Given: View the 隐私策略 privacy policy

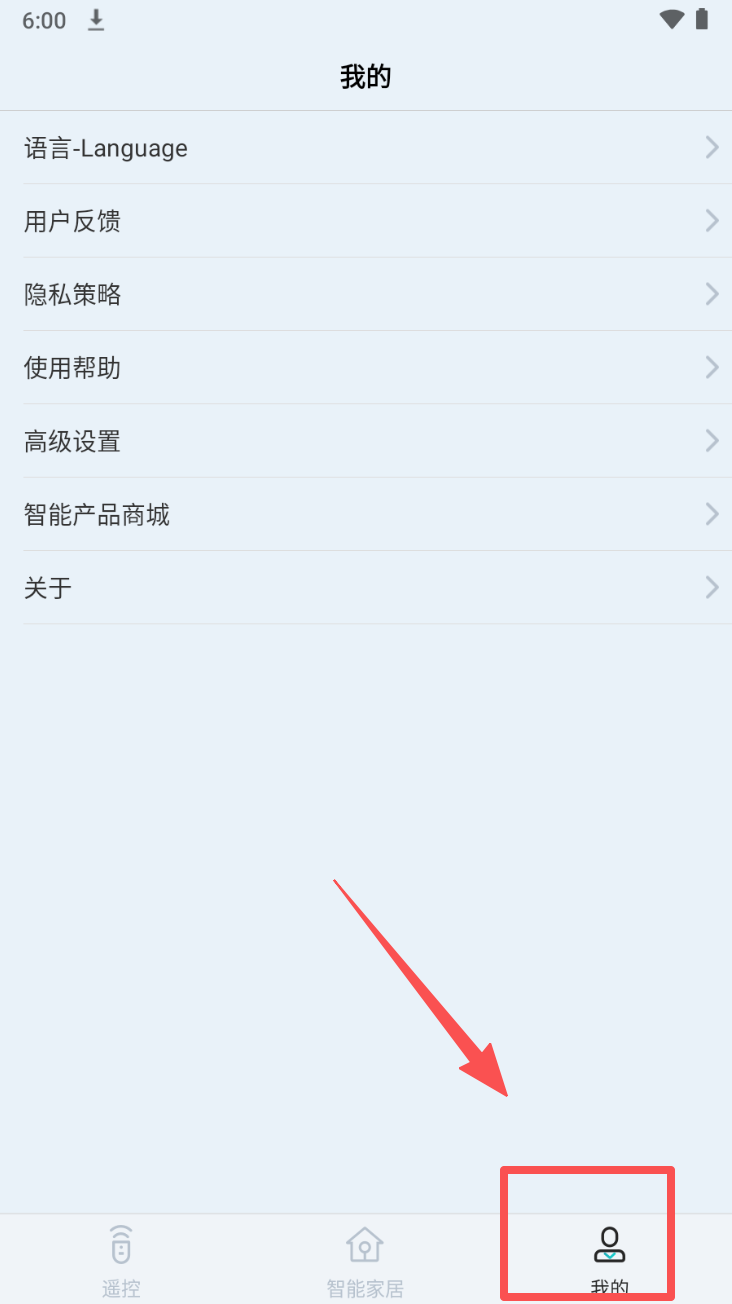Looking at the screenshot, I should [366, 294].
